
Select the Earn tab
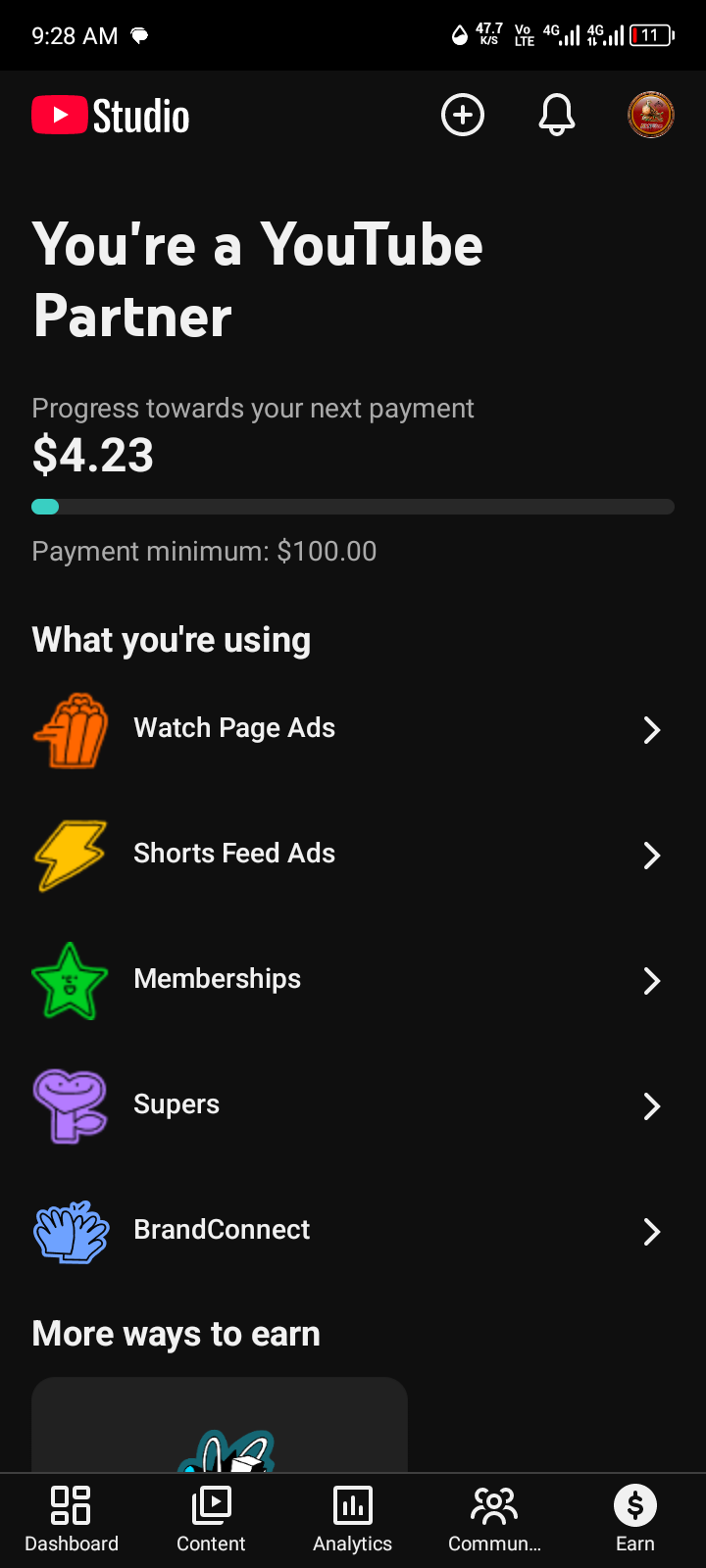[x=634, y=1519]
